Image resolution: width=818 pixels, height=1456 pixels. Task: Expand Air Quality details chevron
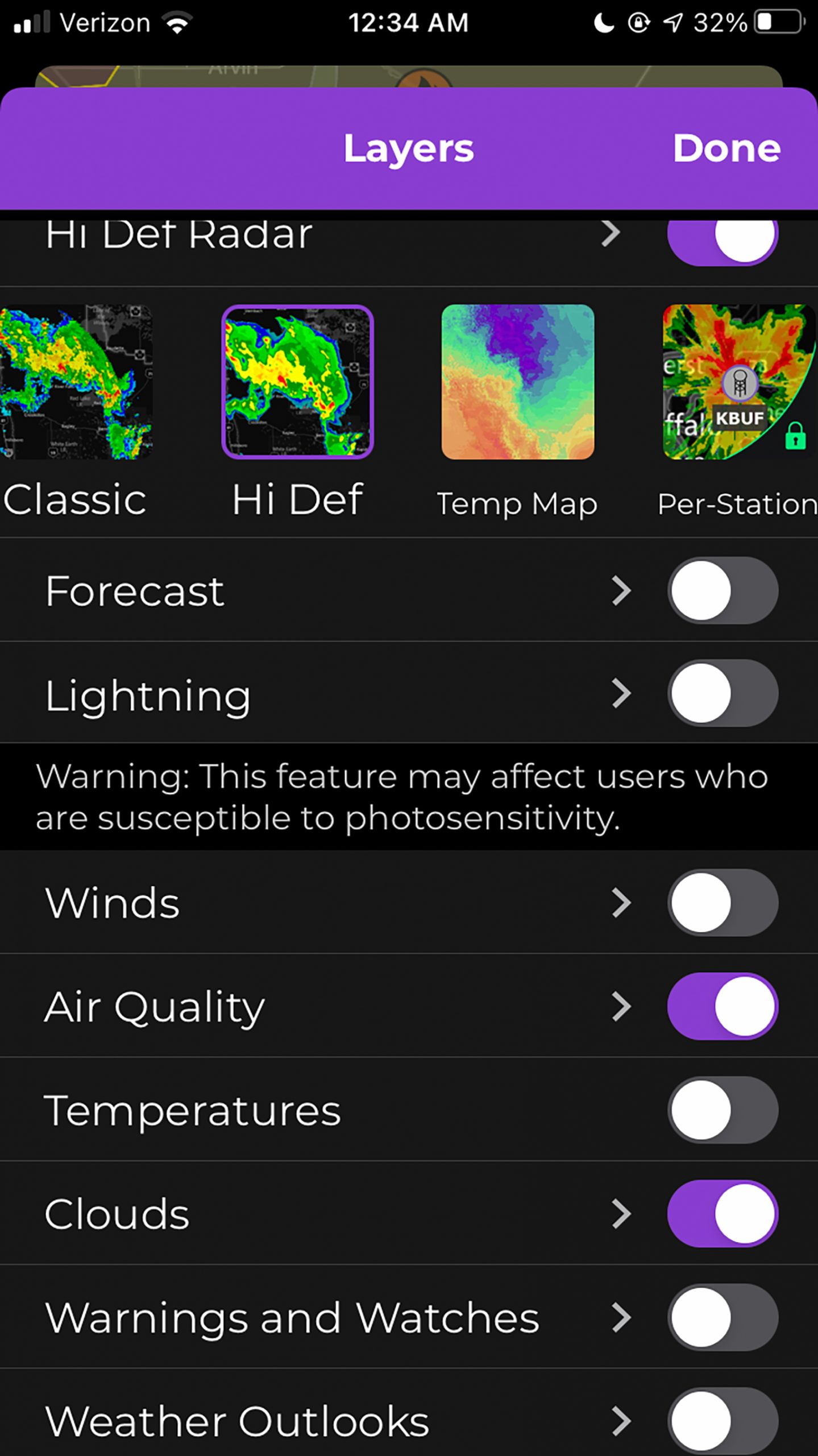(621, 1006)
